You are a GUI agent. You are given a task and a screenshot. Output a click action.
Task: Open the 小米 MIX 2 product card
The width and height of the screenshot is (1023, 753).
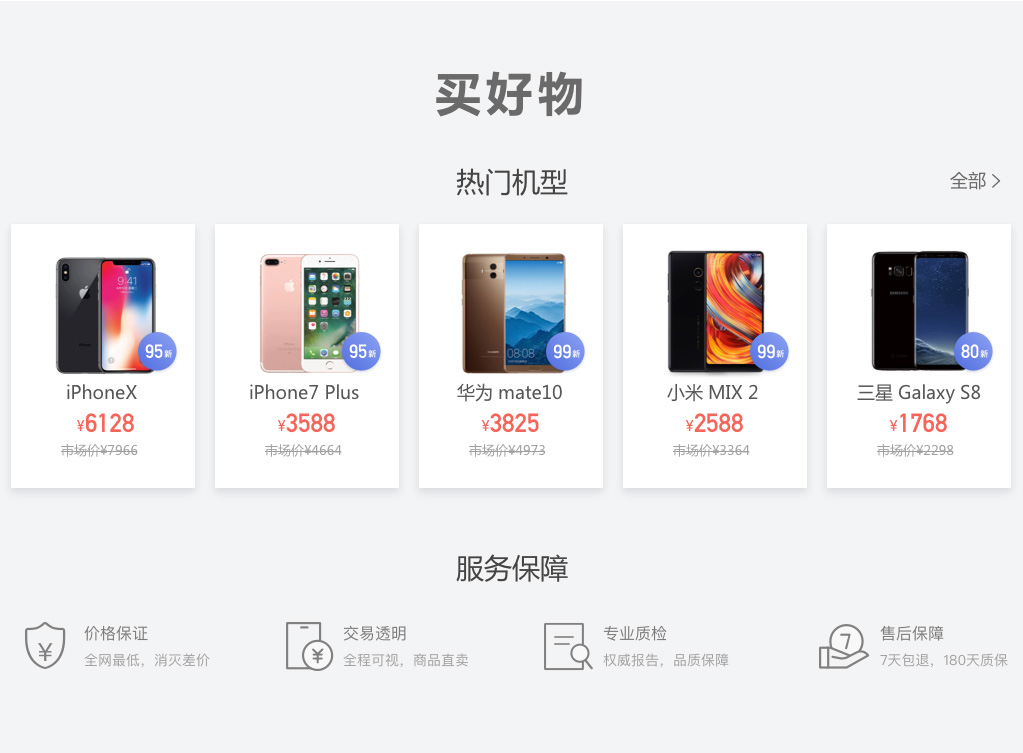715,355
